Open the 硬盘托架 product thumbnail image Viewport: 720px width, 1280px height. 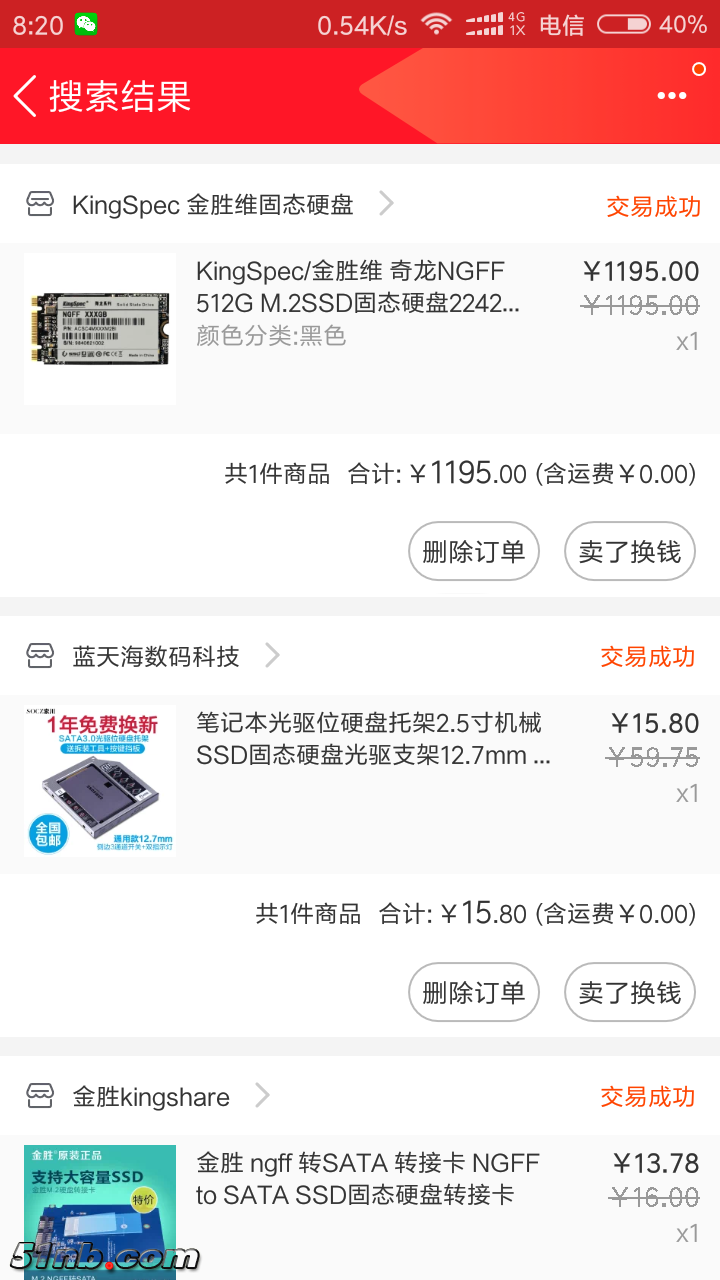click(x=99, y=781)
